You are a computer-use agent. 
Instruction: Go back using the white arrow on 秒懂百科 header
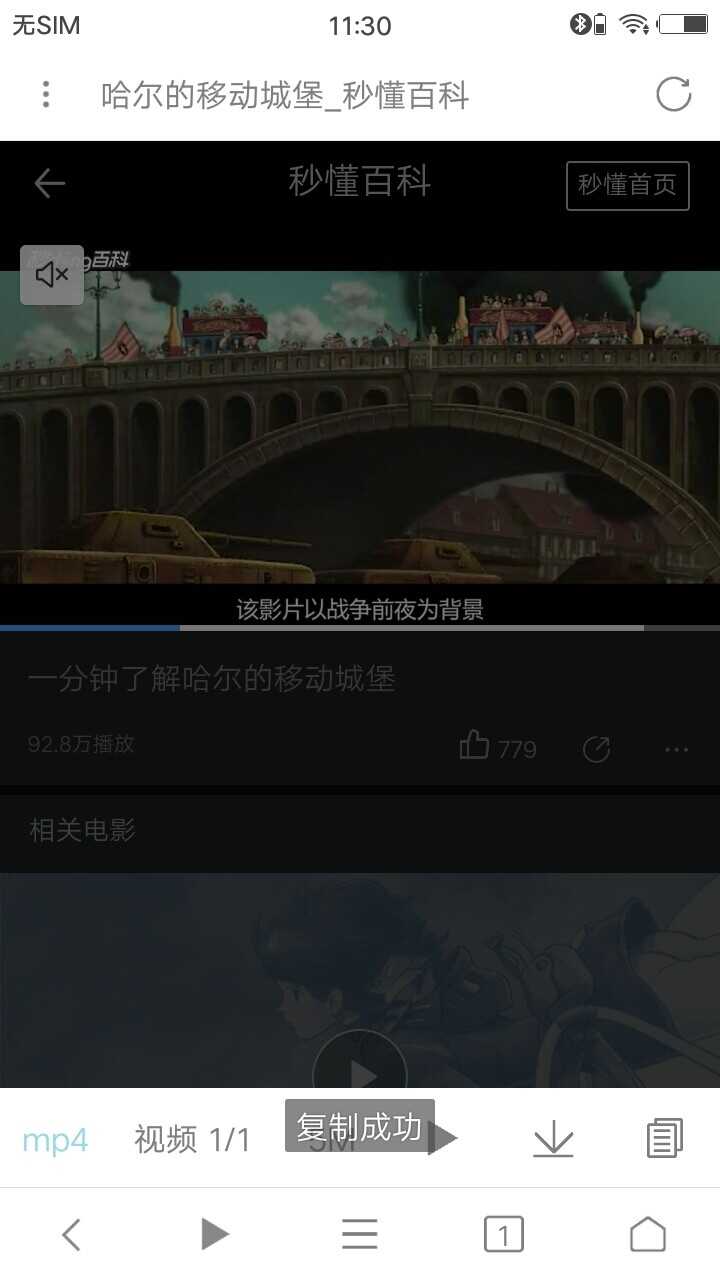pyautogui.click(x=48, y=182)
